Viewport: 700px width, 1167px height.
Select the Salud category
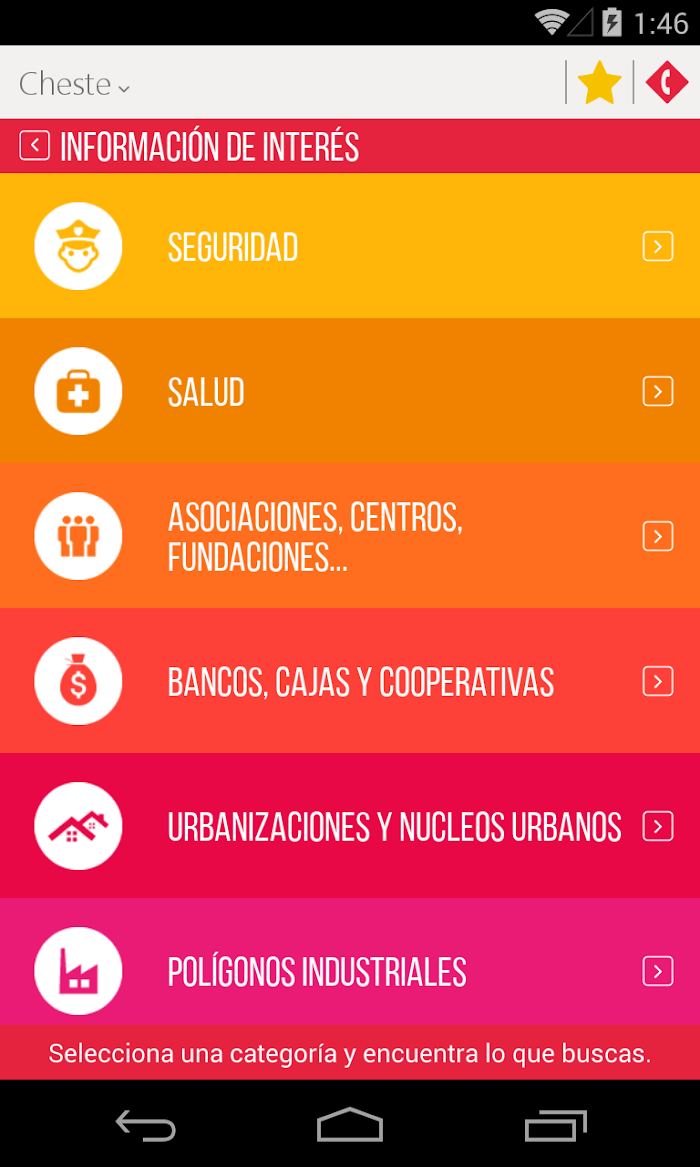point(350,391)
